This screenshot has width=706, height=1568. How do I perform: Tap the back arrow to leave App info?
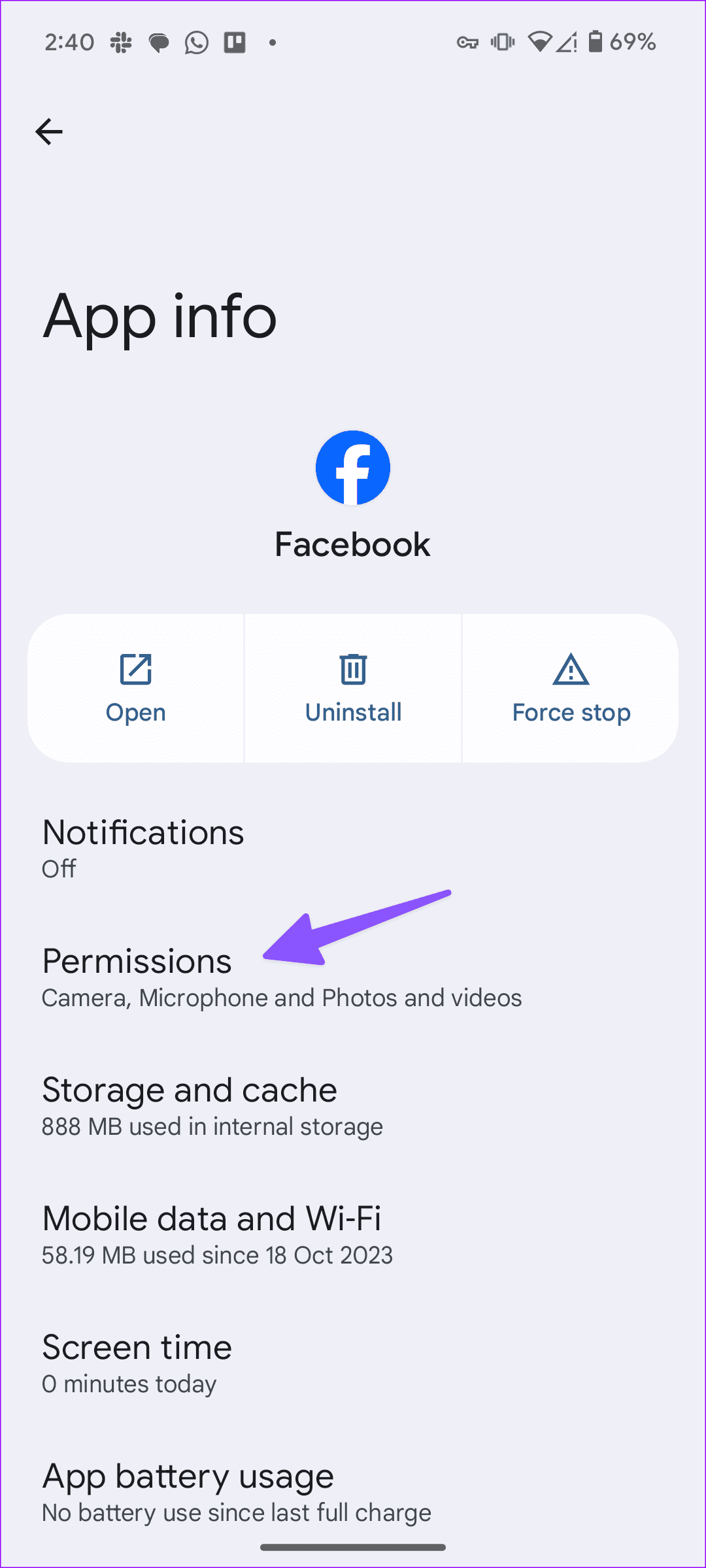tap(50, 131)
